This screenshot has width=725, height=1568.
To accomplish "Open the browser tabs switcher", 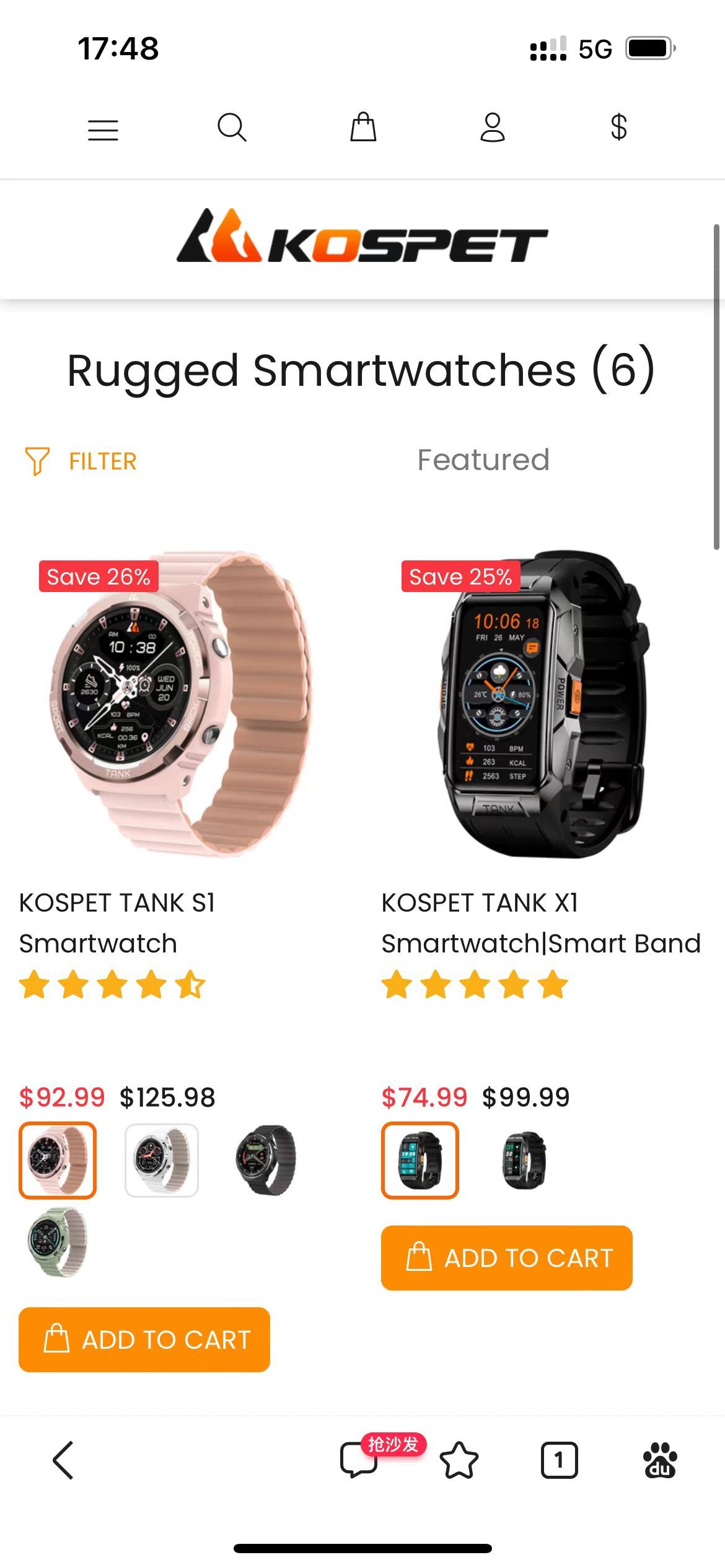I will (560, 1460).
